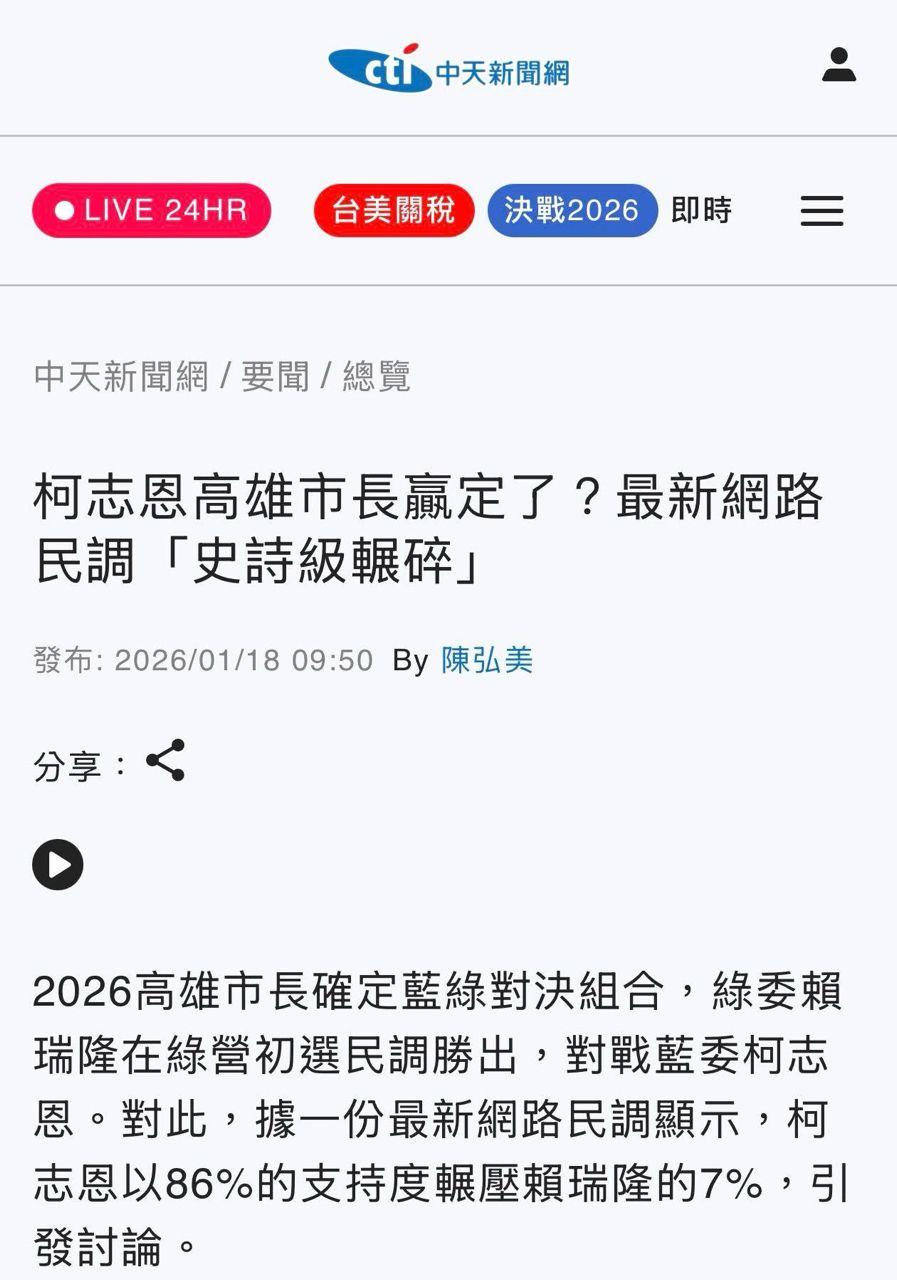View articles by author 陳弘美
This screenshot has height=1280, width=897.
pos(487,660)
